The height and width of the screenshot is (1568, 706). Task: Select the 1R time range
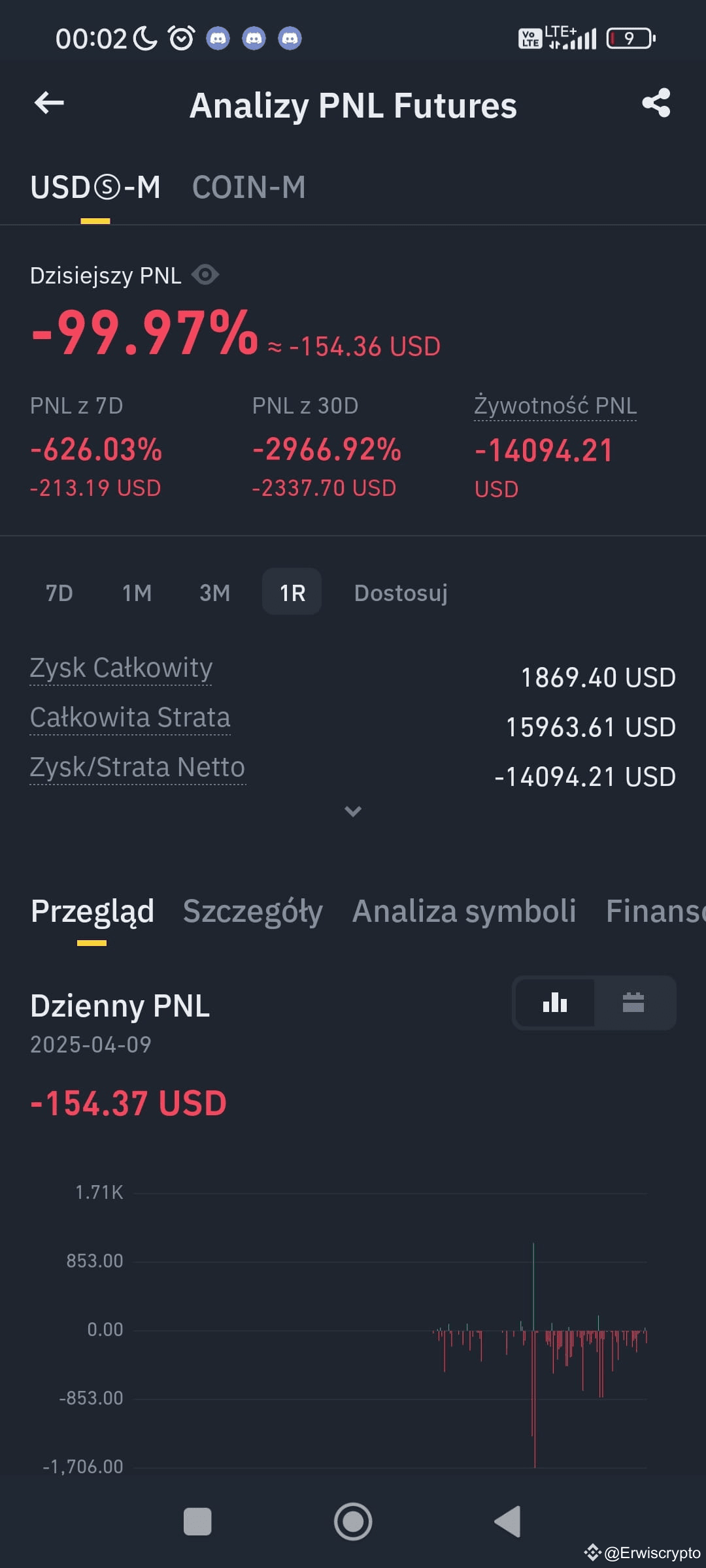[x=292, y=592]
